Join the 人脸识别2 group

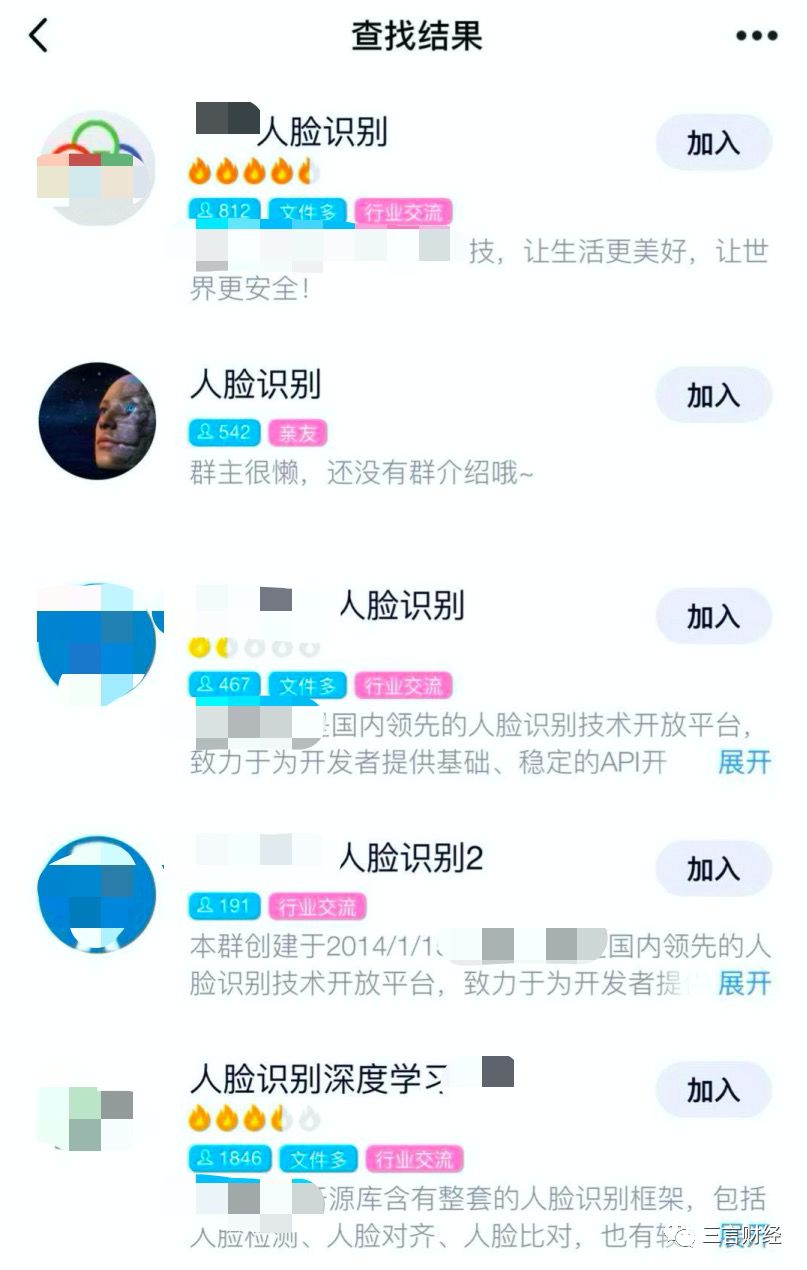[x=713, y=868]
